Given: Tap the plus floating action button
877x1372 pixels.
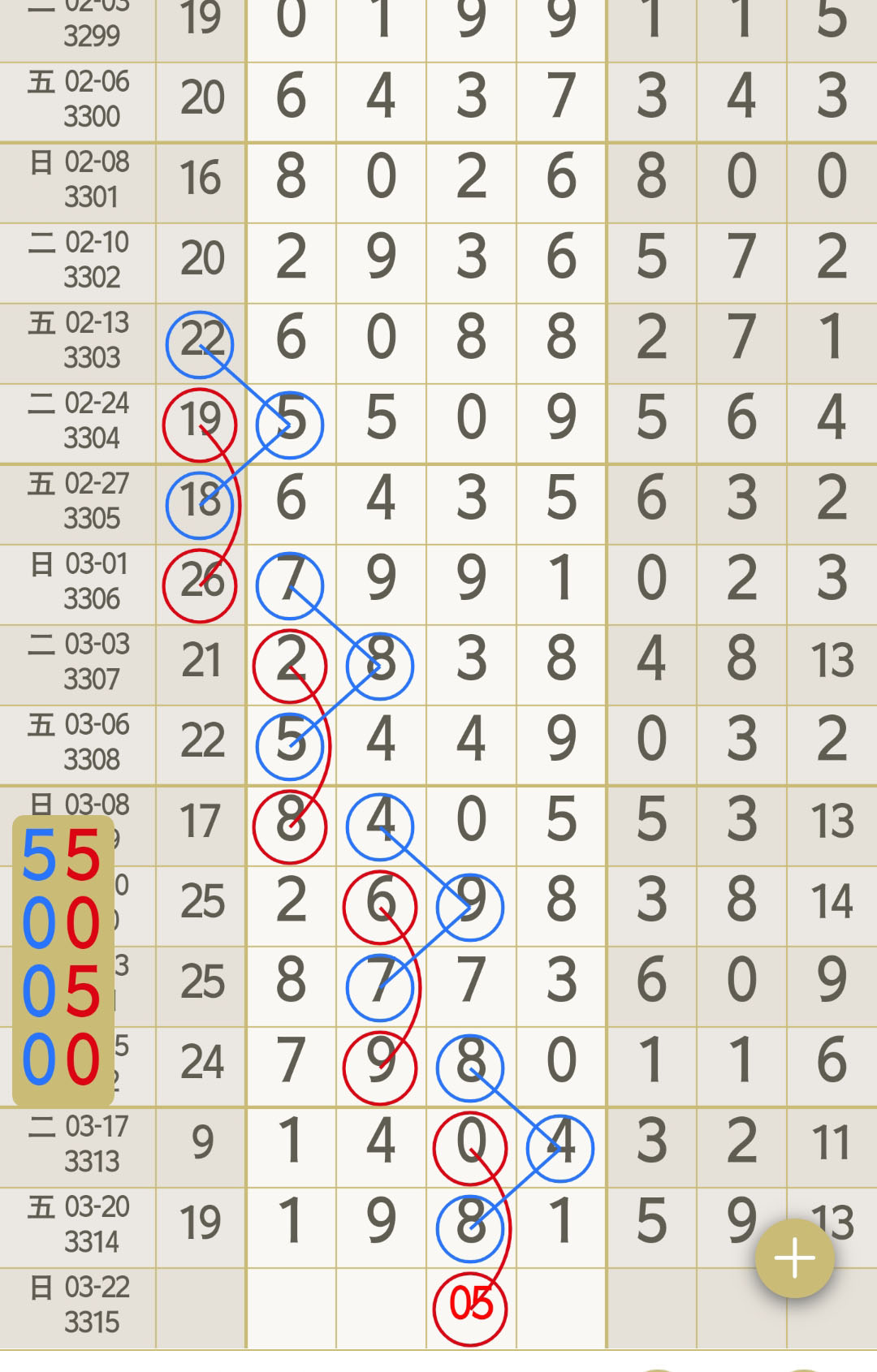Looking at the screenshot, I should (x=794, y=1258).
